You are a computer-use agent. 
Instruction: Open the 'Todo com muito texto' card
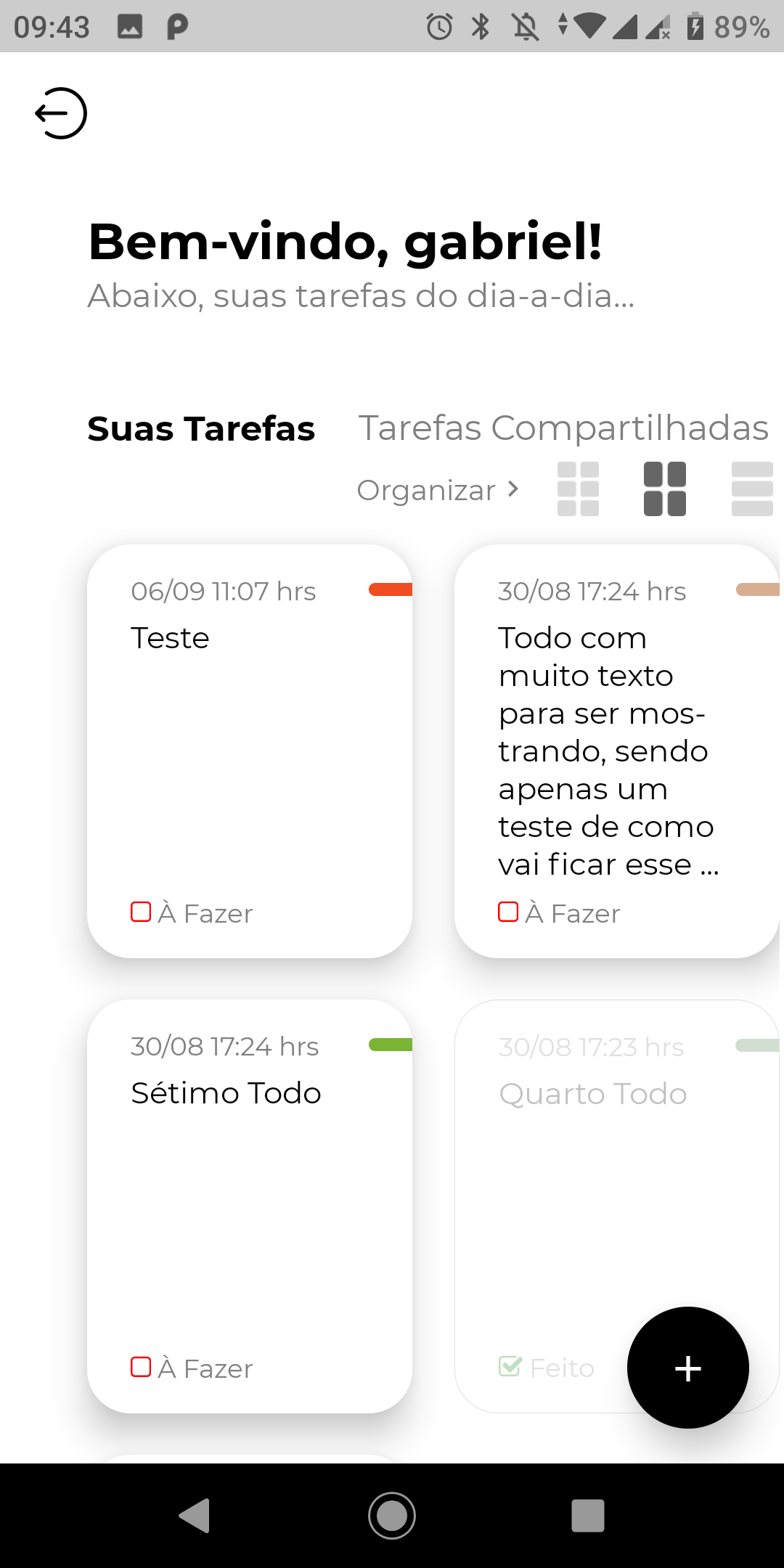coord(617,751)
